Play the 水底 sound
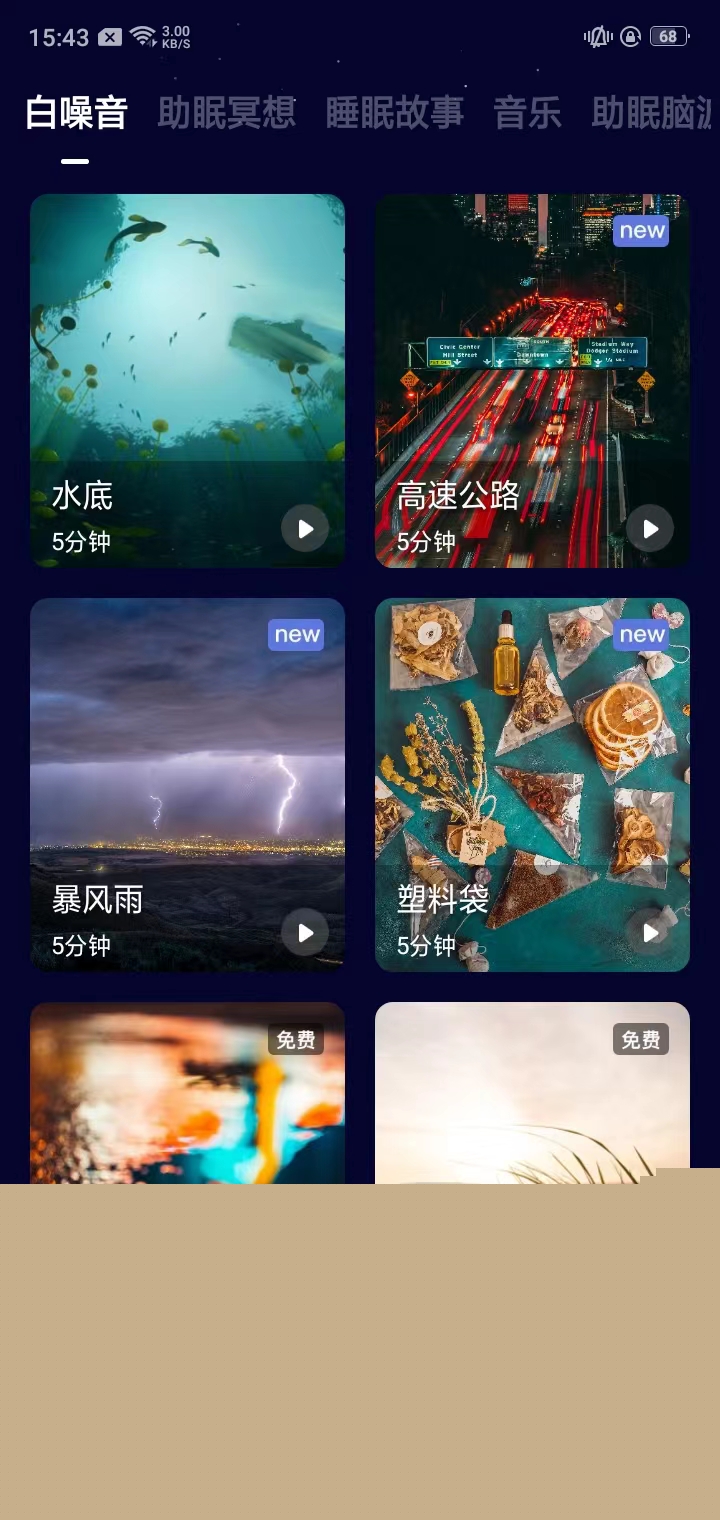The image size is (720, 1520). point(305,528)
